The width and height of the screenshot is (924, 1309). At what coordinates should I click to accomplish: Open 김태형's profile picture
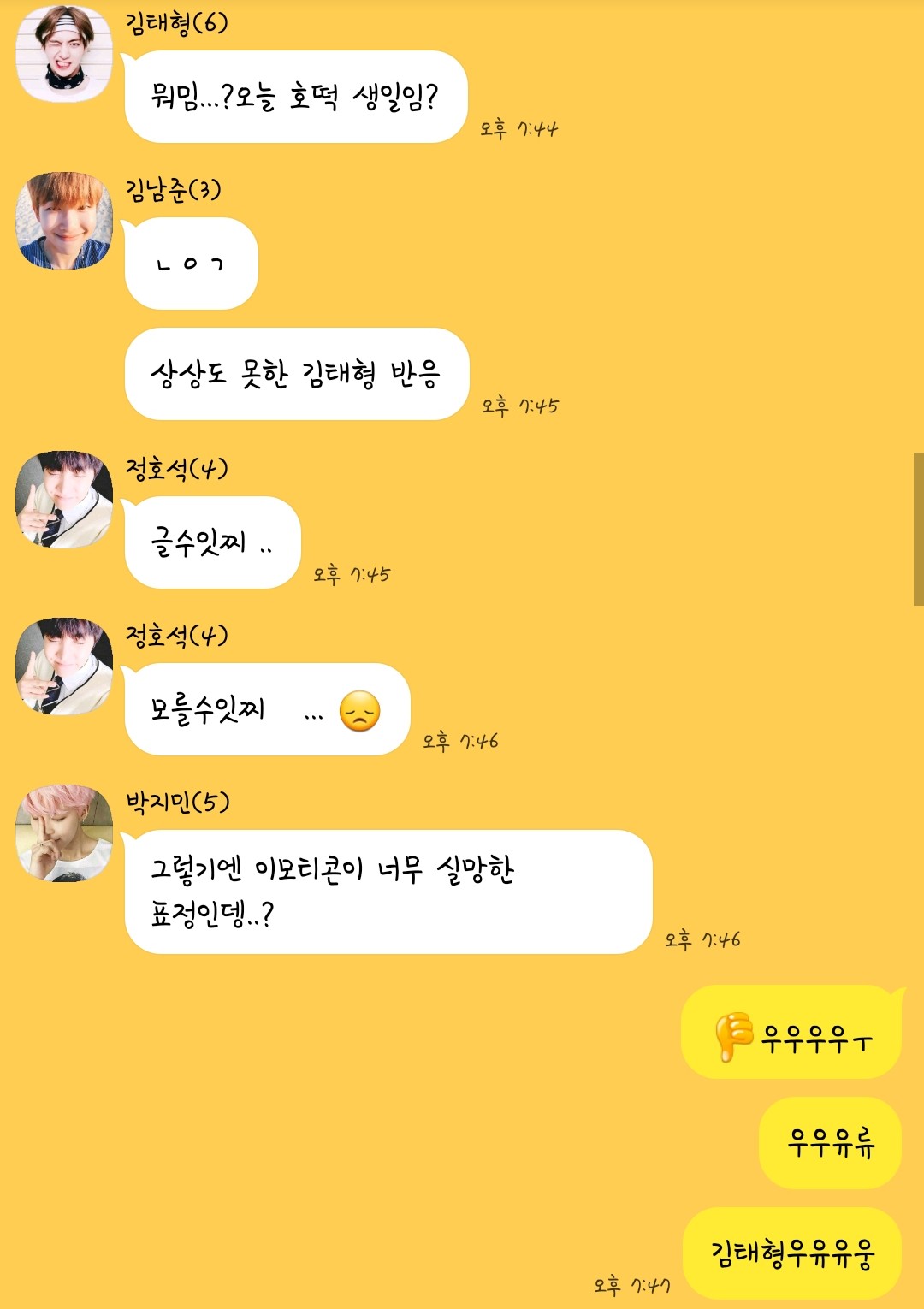[64, 53]
